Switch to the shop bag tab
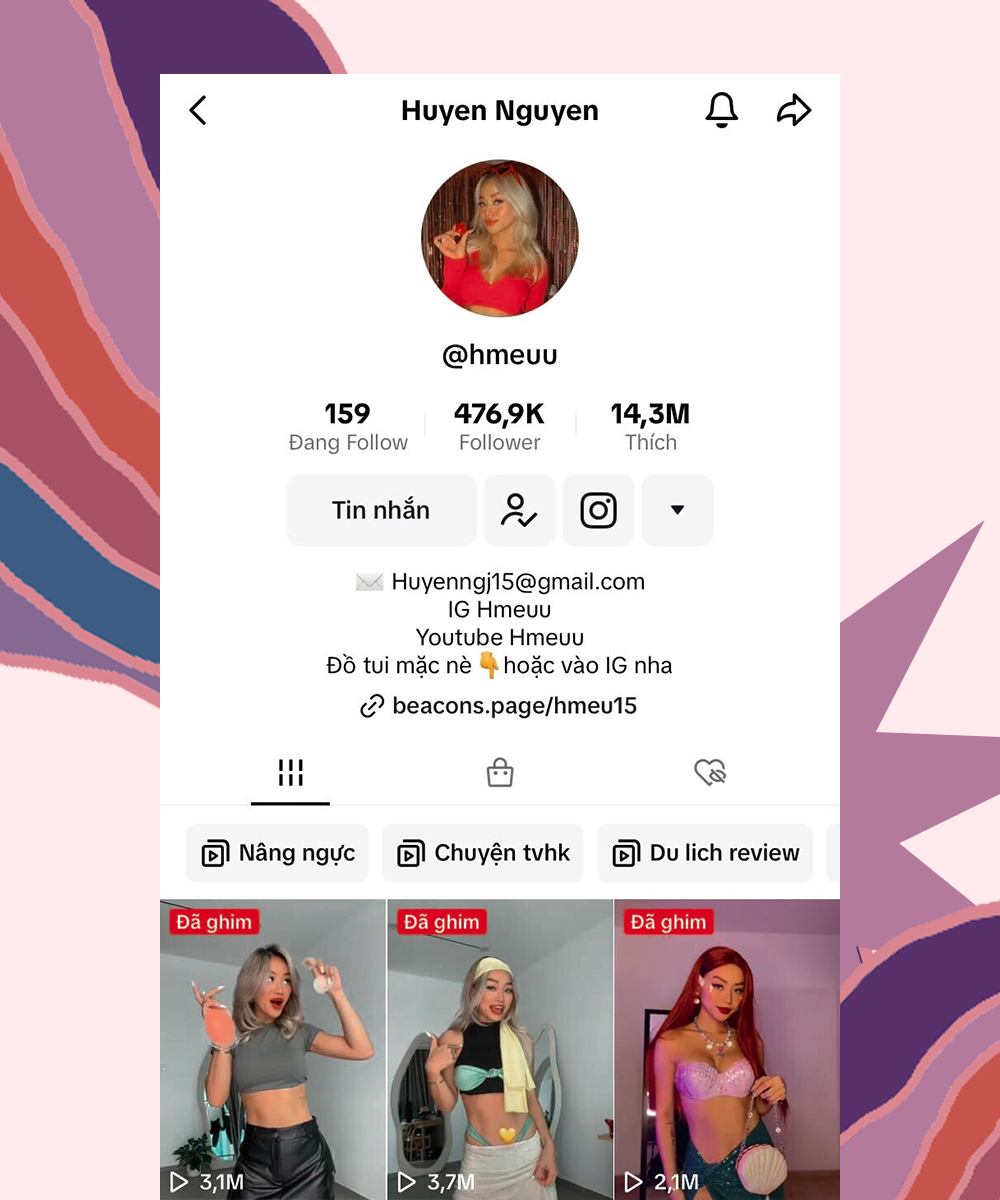The image size is (1000, 1200). pos(499,772)
